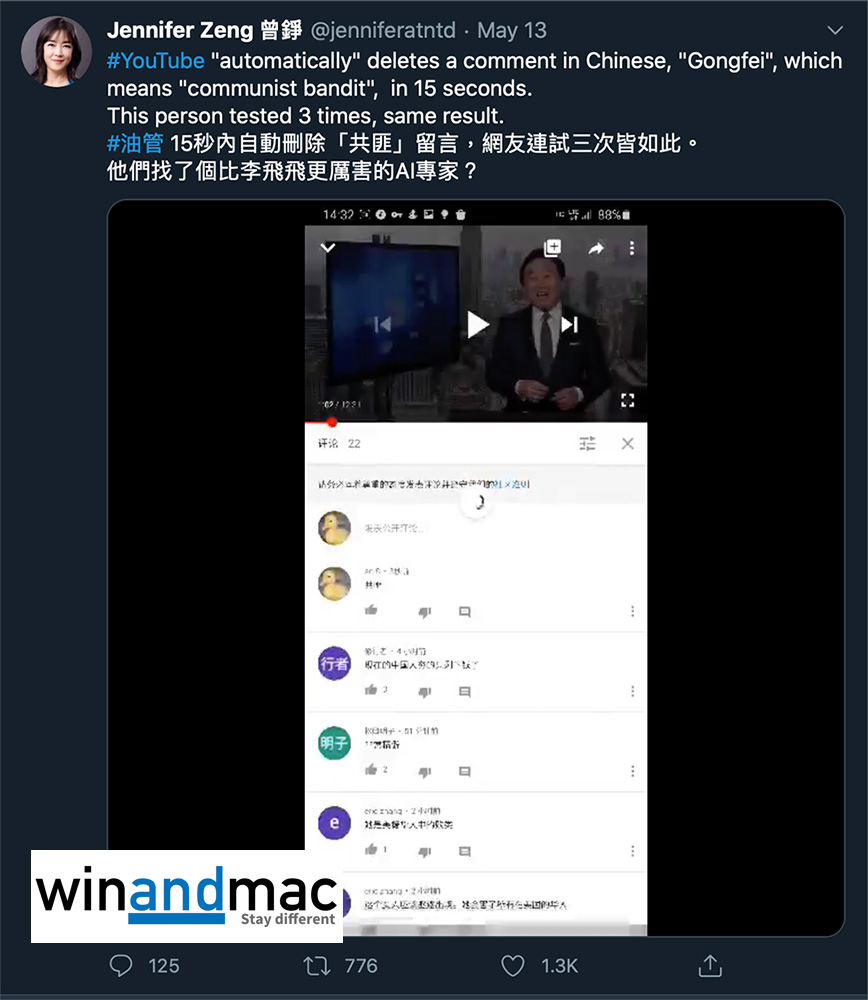Open the tweet options chevron menu

836,32
